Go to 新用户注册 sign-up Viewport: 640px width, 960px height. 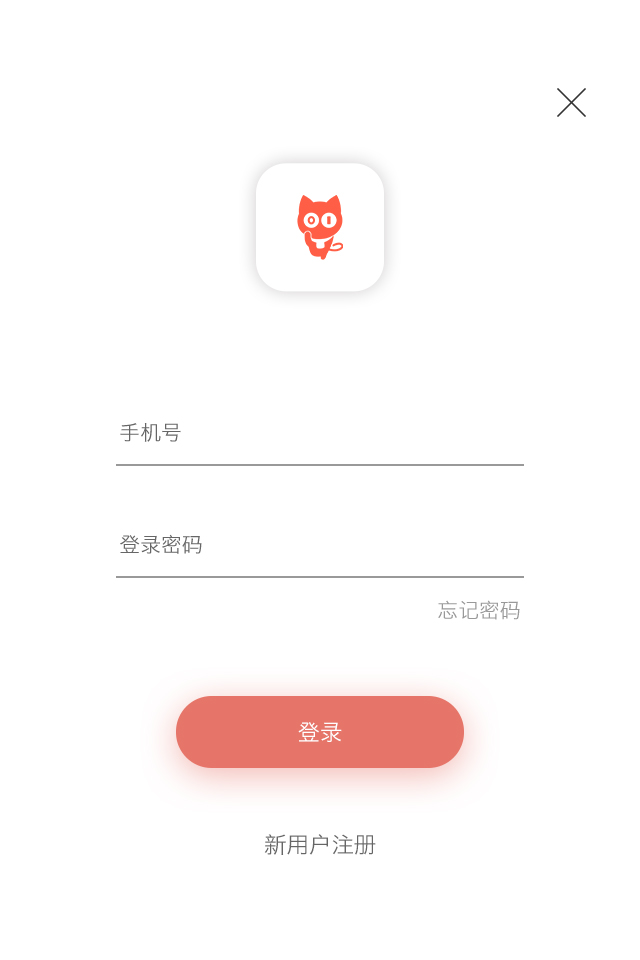click(x=320, y=845)
